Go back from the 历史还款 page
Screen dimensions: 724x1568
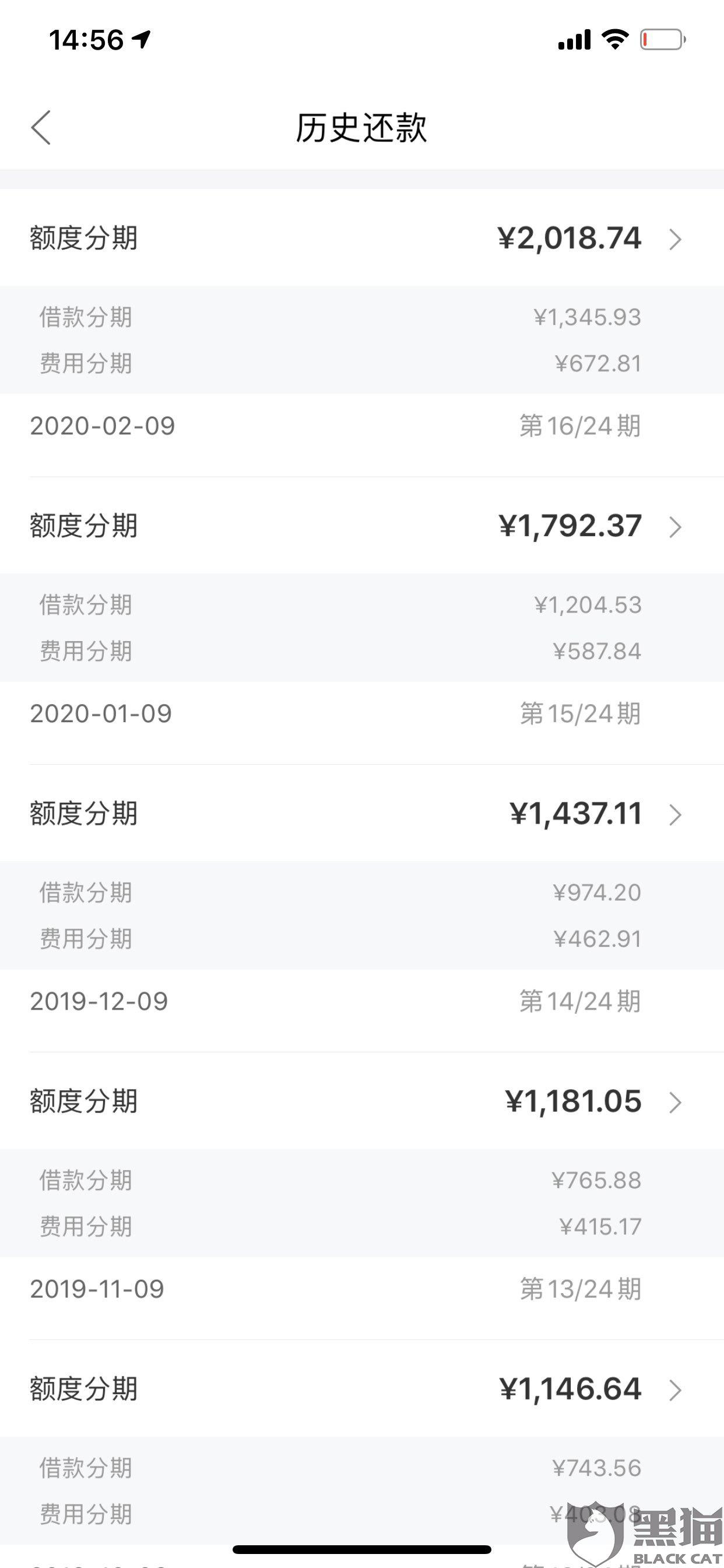(x=41, y=128)
